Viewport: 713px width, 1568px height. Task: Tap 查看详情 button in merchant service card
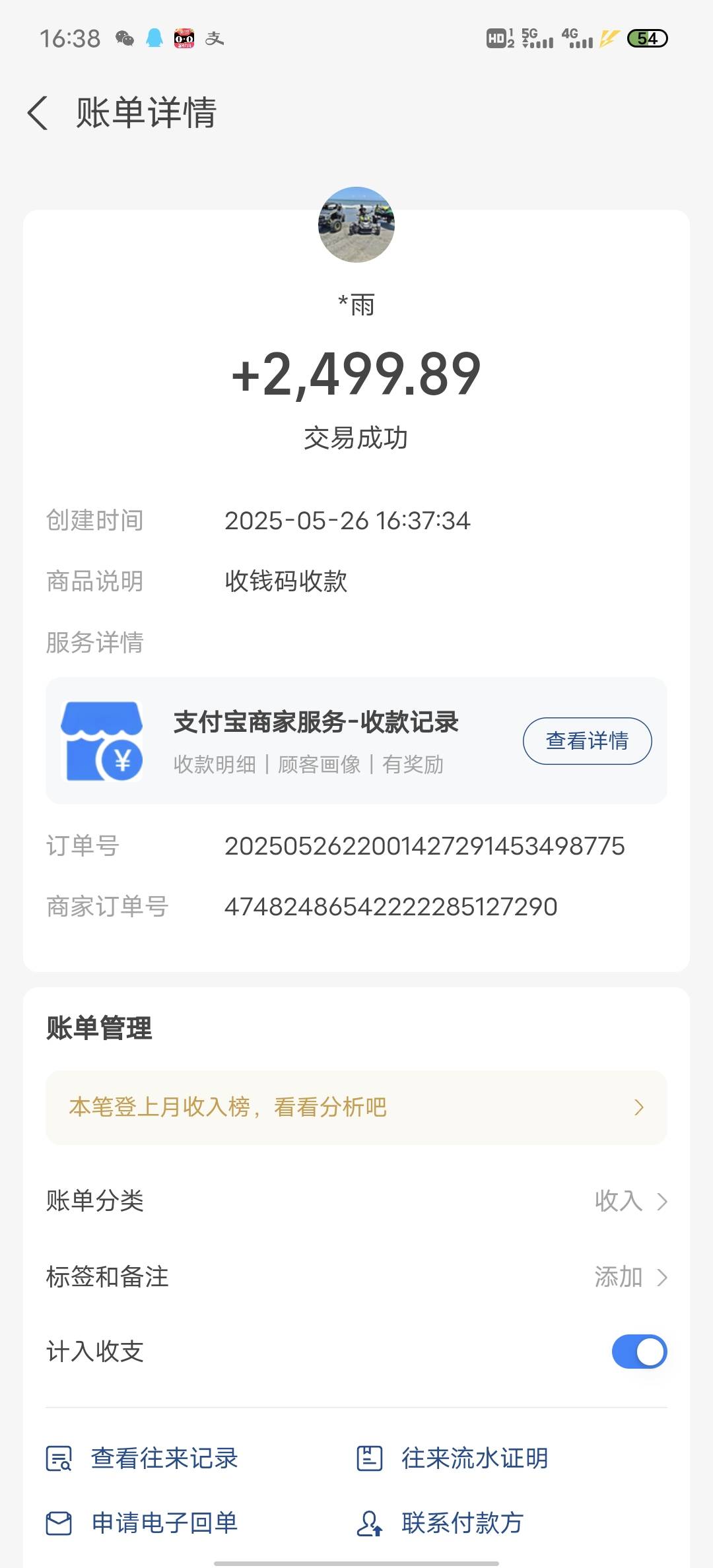[587, 740]
